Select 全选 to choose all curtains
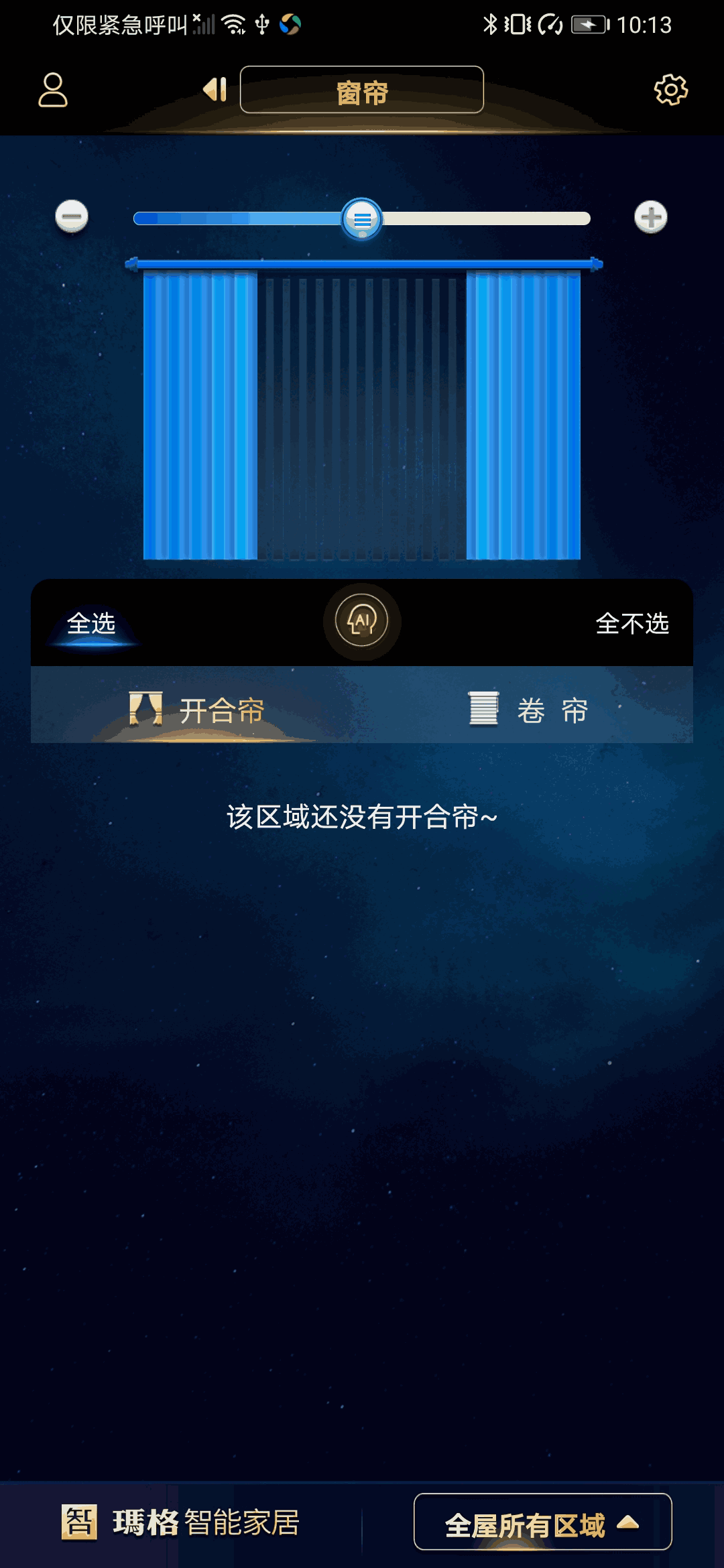Screen dimensions: 724x1568 tap(91, 623)
